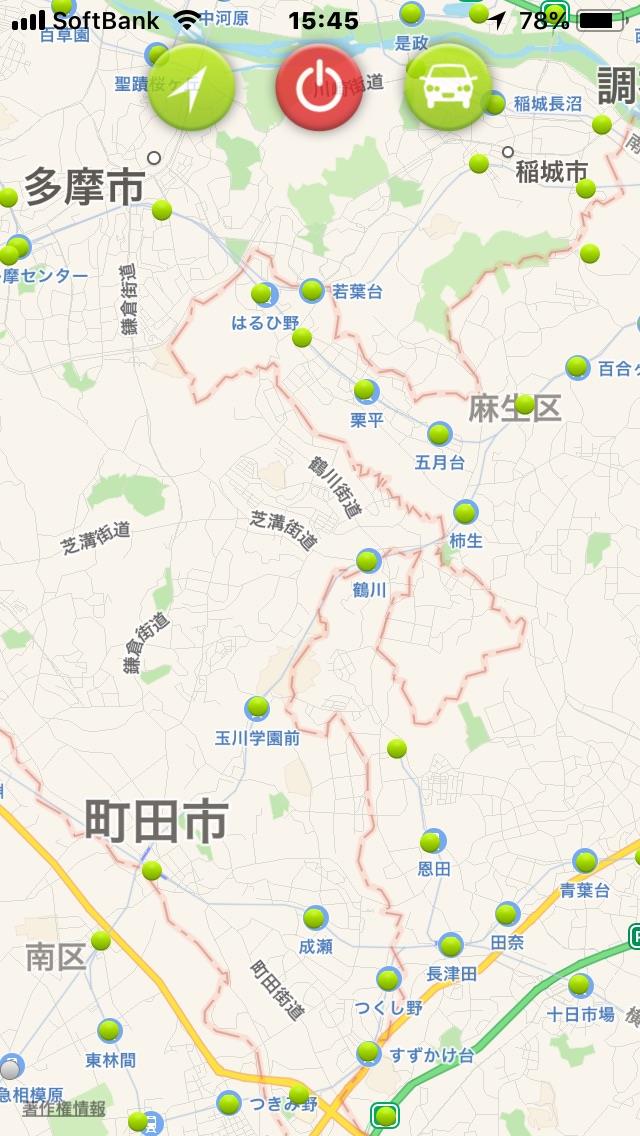Tap the green car button
Screen dimensions: 640x1136
[x=447, y=87]
